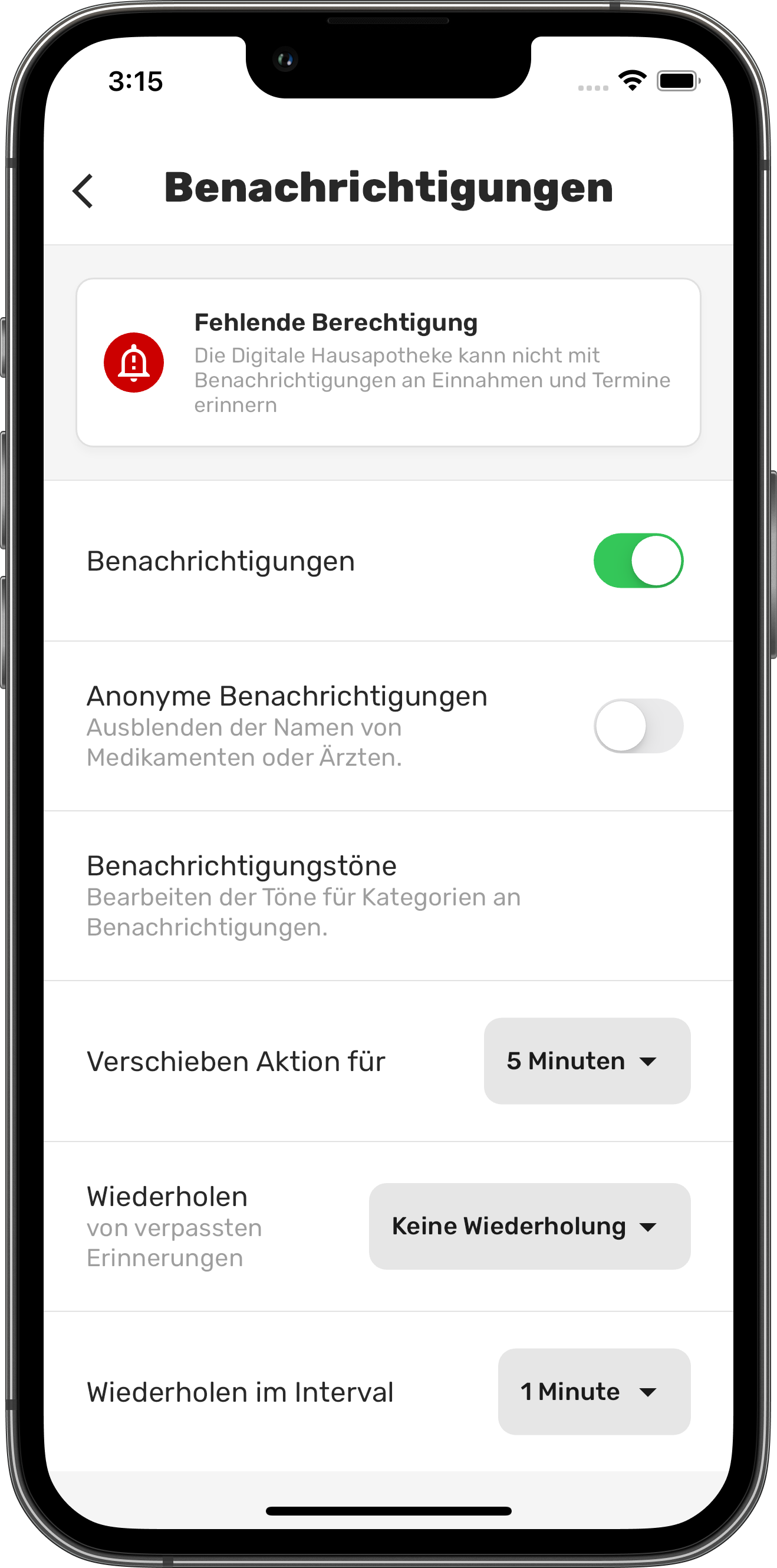This screenshot has width=777, height=1568.
Task: Open the Keine Wiederholung dropdown
Action: (x=529, y=1226)
